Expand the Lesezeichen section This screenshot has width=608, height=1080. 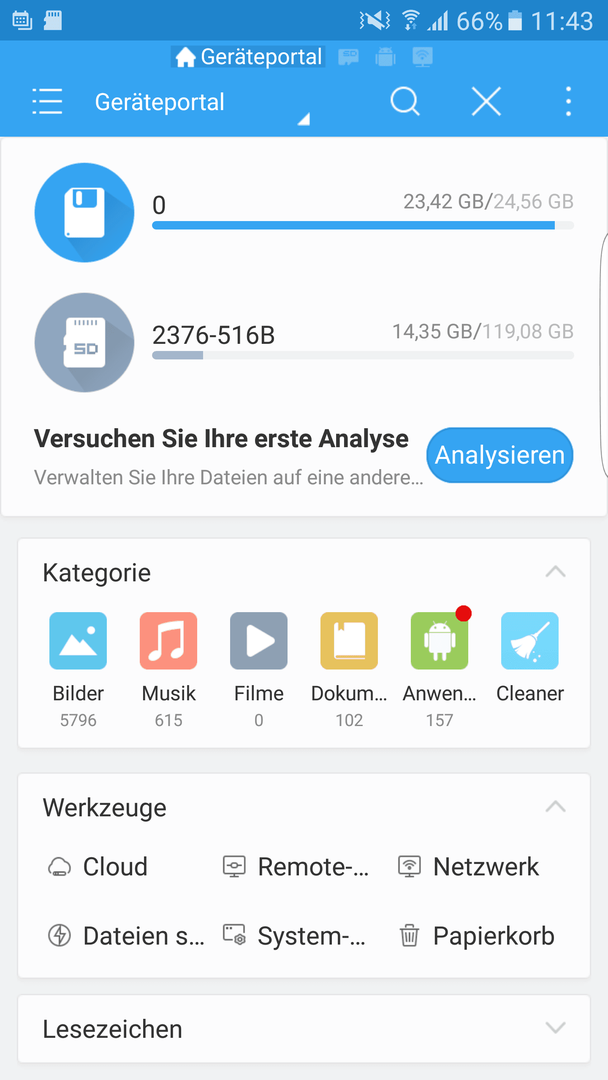click(304, 1028)
